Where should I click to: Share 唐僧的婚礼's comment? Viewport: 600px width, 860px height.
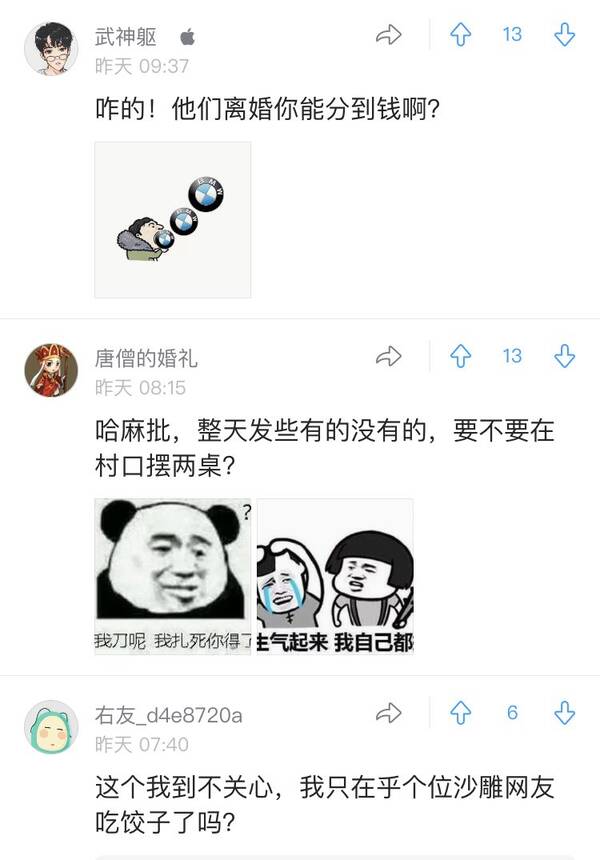pyautogui.click(x=388, y=356)
